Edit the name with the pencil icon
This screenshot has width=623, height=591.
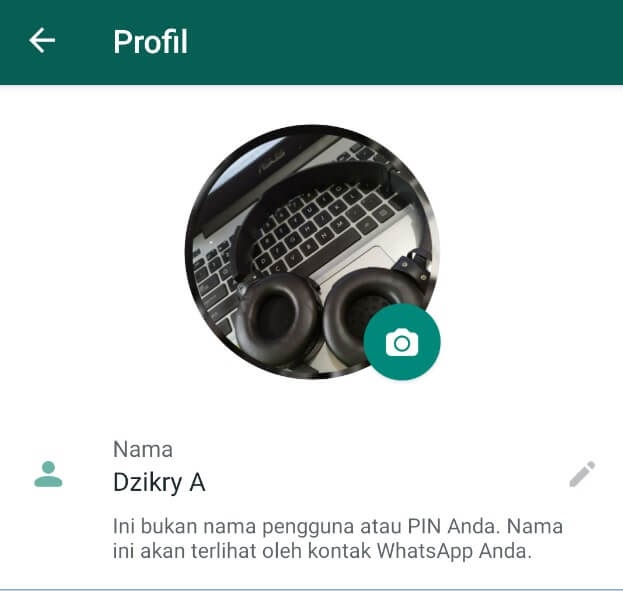(x=582, y=474)
